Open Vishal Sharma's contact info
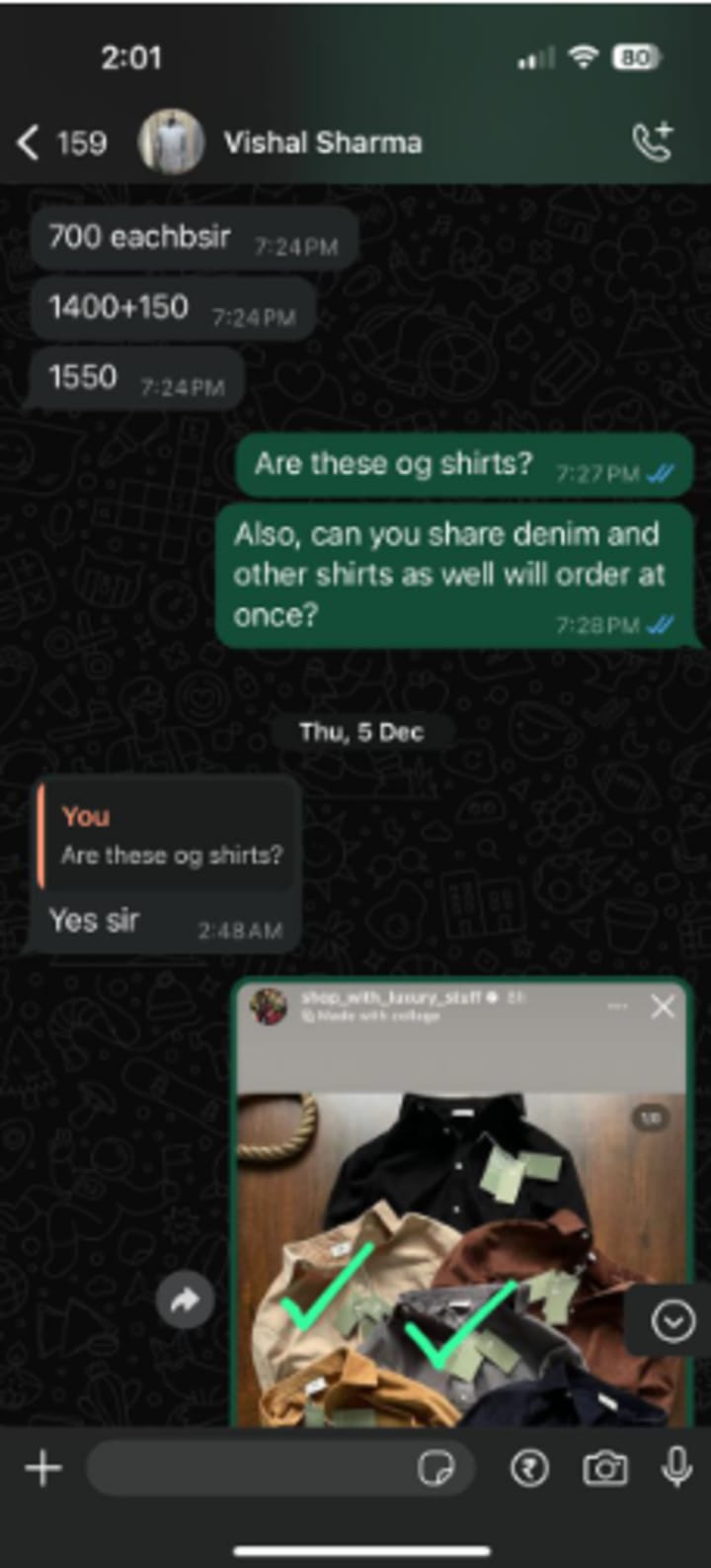Screen dimensions: 711x1568 click(x=322, y=143)
